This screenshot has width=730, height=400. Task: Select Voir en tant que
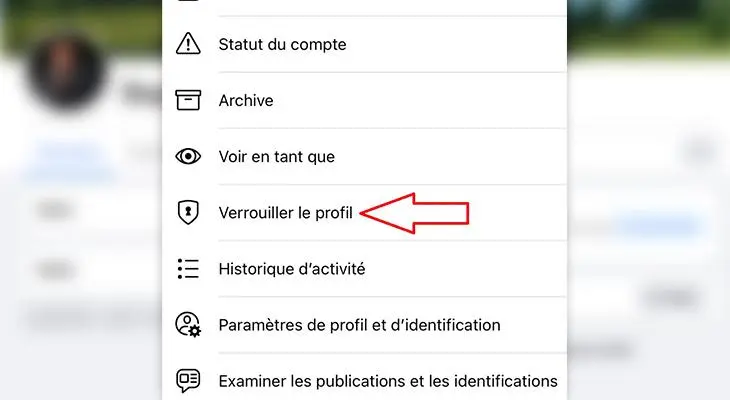(277, 156)
